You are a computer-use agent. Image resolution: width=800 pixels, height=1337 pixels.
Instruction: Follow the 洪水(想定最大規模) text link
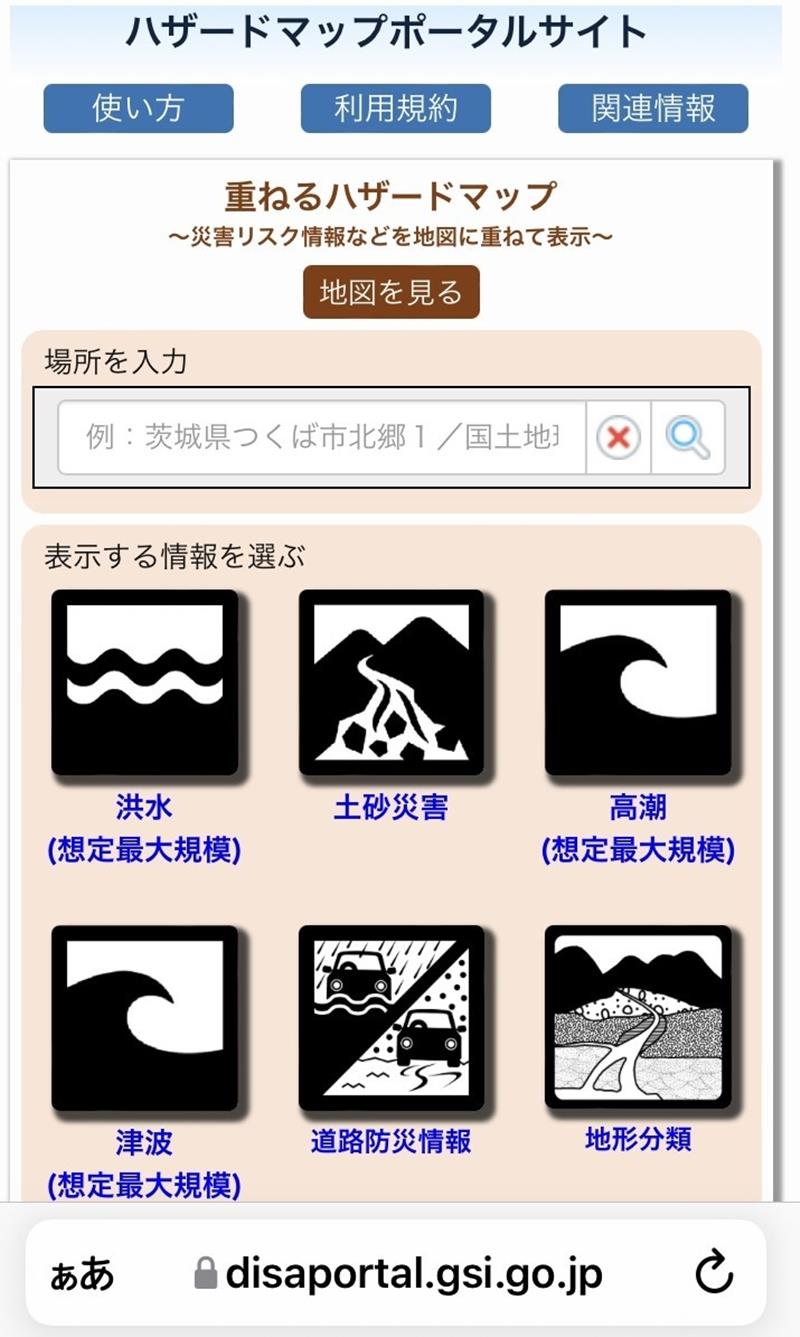(x=145, y=826)
